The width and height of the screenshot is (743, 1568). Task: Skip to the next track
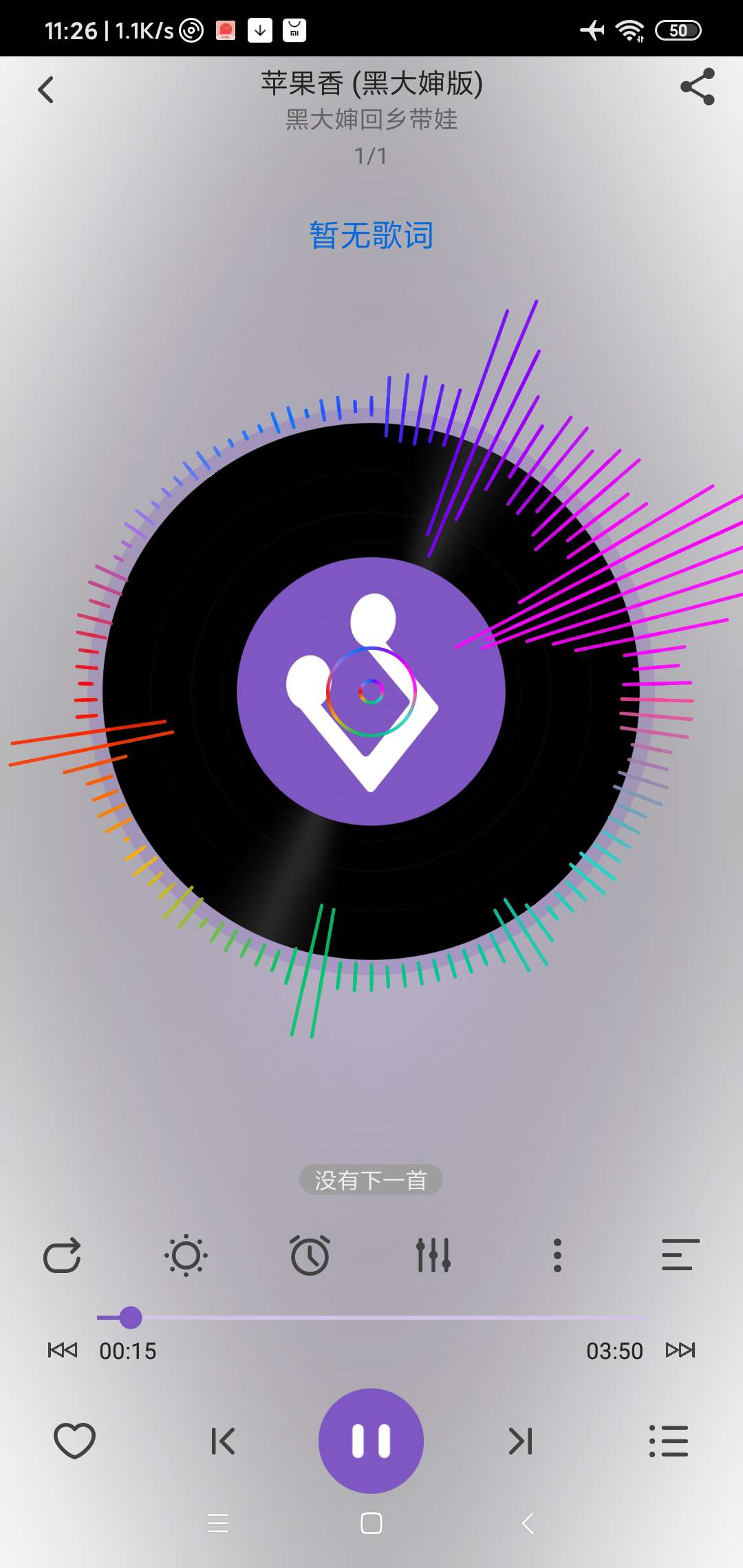point(520,1441)
